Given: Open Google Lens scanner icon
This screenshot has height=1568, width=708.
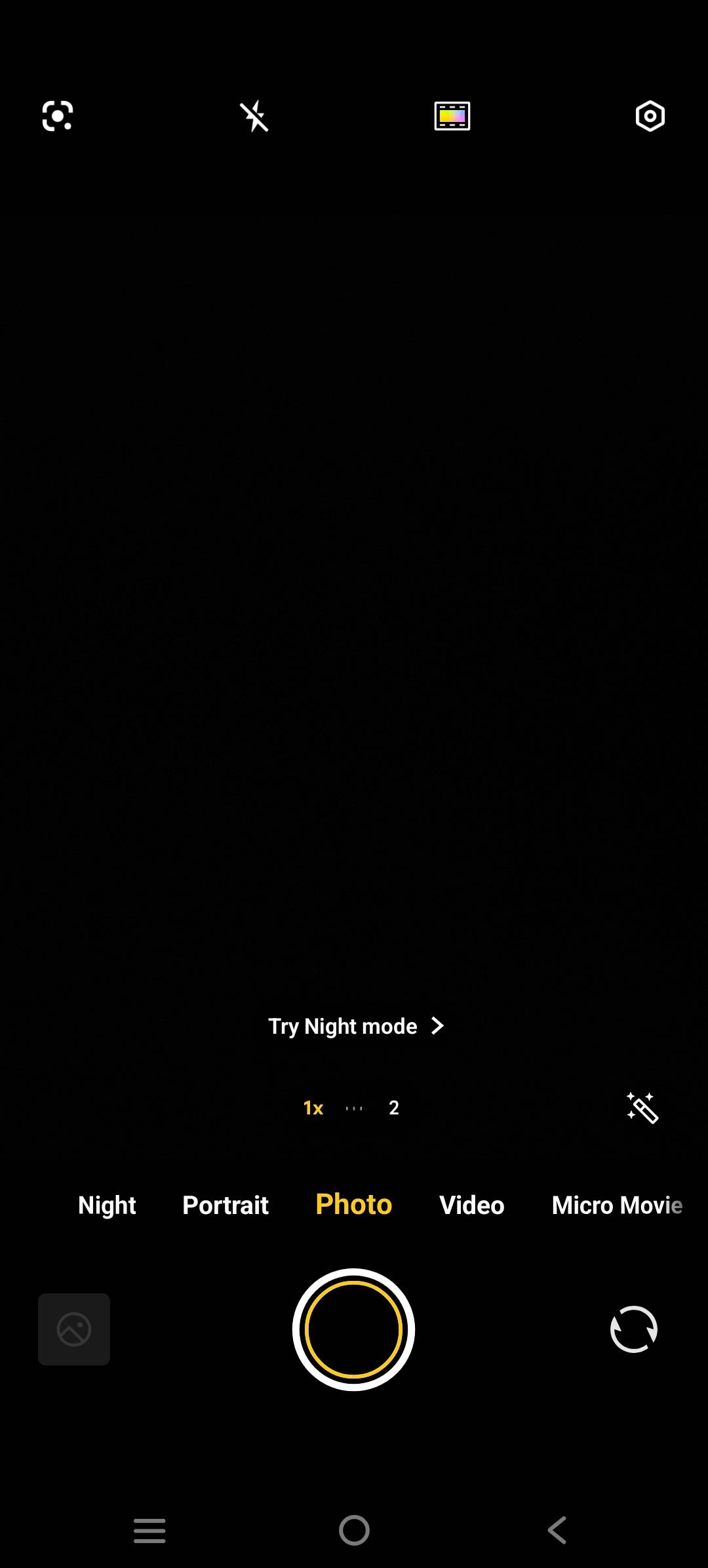Looking at the screenshot, I should click(58, 117).
